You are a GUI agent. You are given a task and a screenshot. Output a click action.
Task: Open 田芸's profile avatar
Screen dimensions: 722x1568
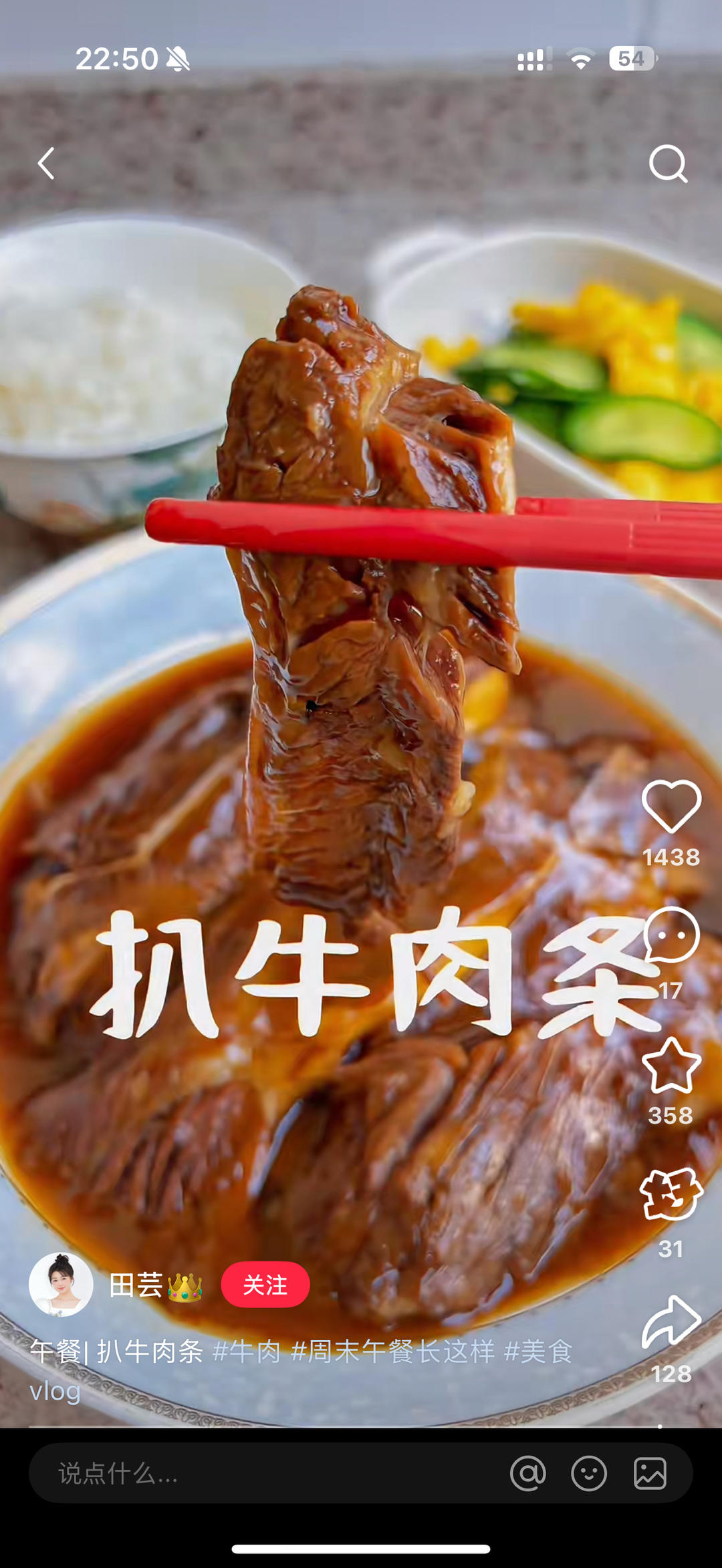(x=61, y=1285)
